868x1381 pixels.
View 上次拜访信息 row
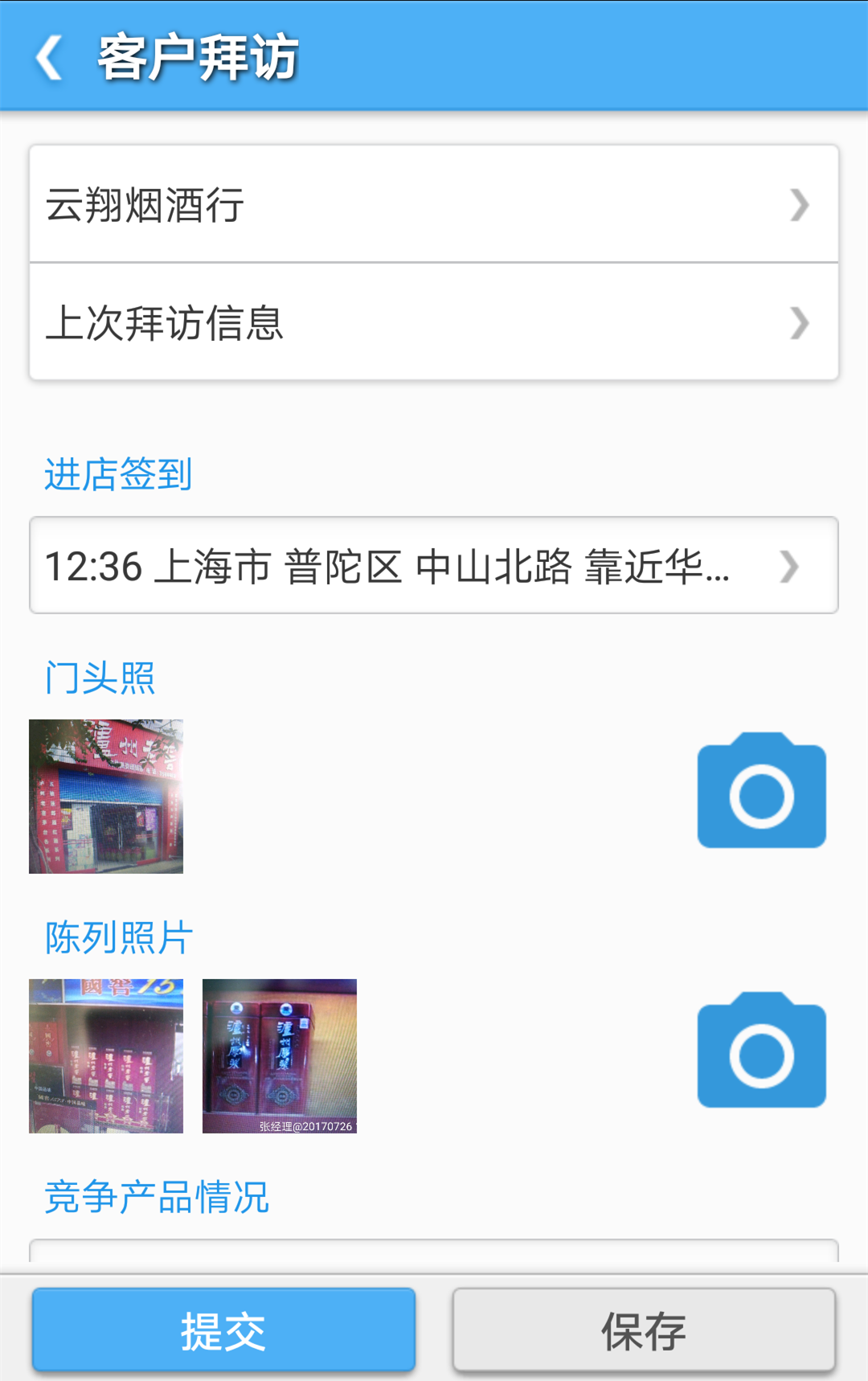[x=434, y=322]
